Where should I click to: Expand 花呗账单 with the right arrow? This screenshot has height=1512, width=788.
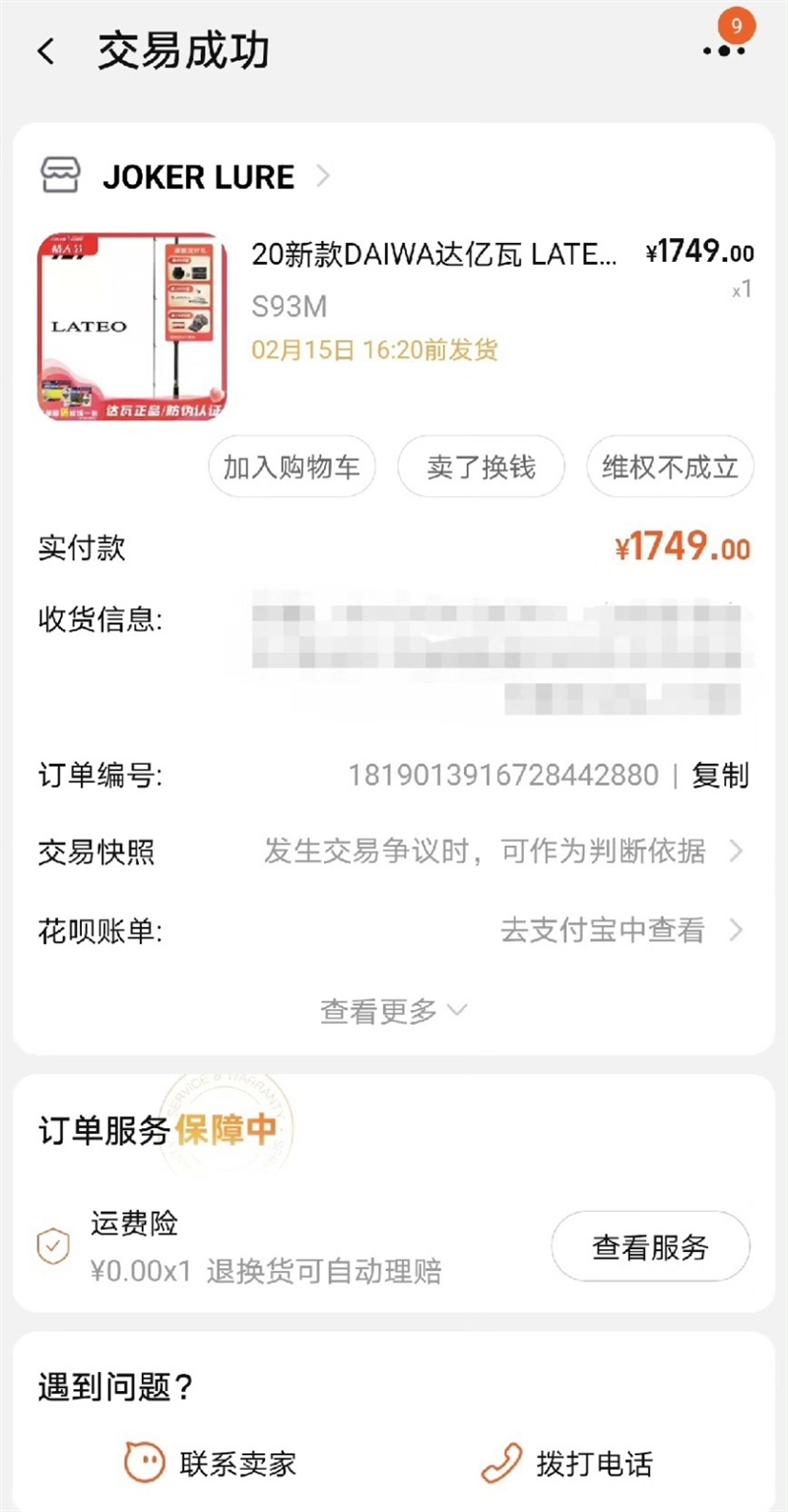coord(739,930)
